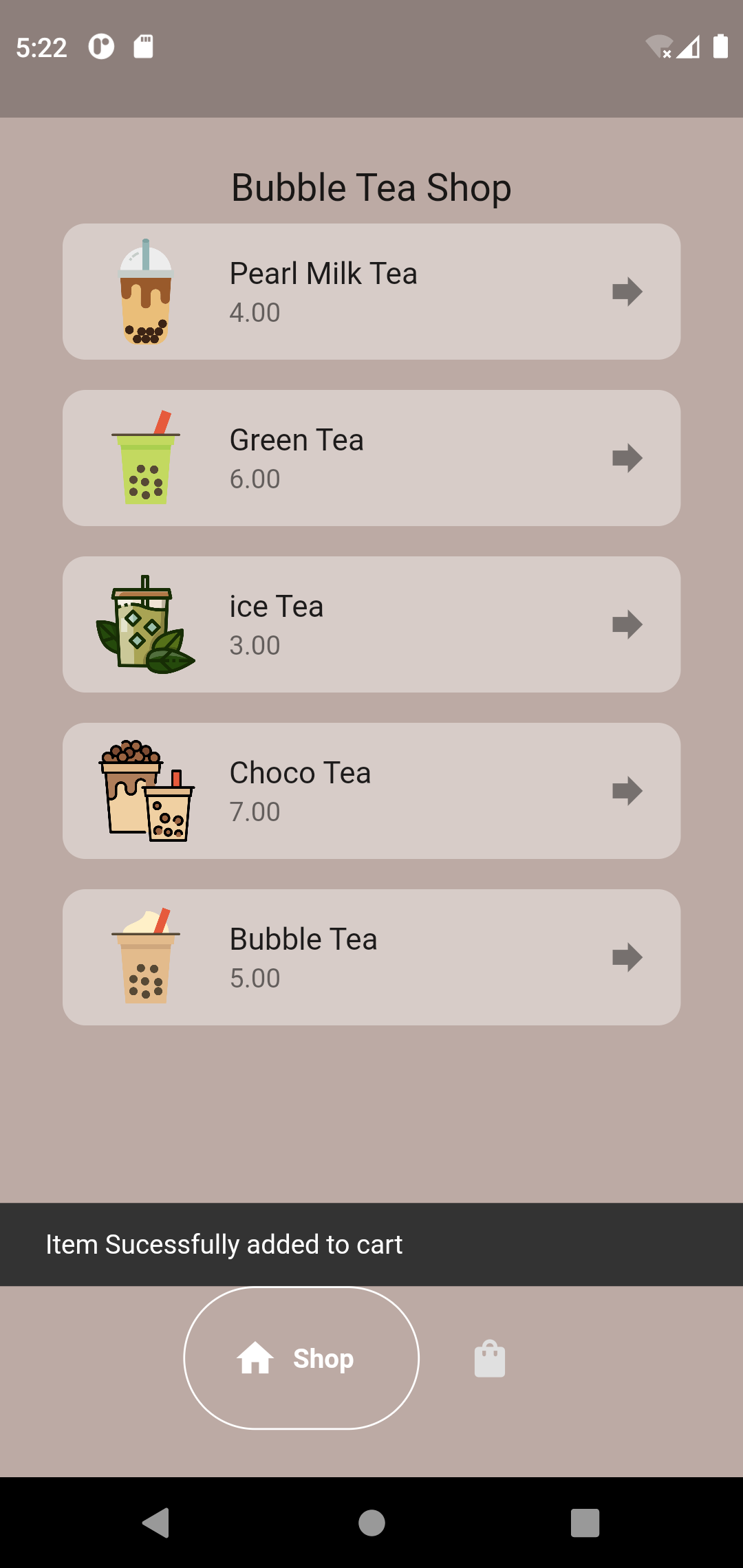Viewport: 743px width, 1568px height.
Task: Tap the Green Tea cup icon
Action: [144, 459]
